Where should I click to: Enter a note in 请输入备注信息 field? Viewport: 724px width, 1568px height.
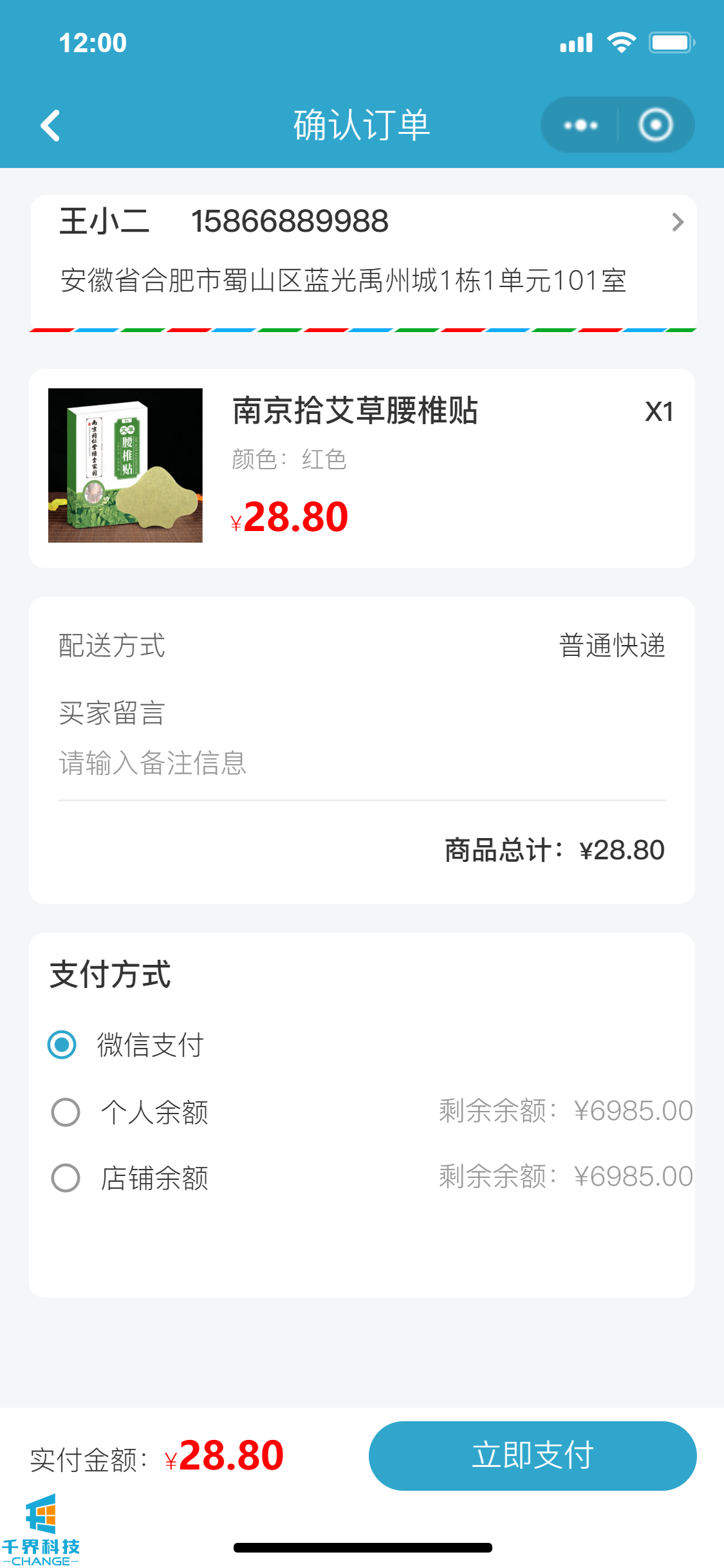(x=360, y=763)
